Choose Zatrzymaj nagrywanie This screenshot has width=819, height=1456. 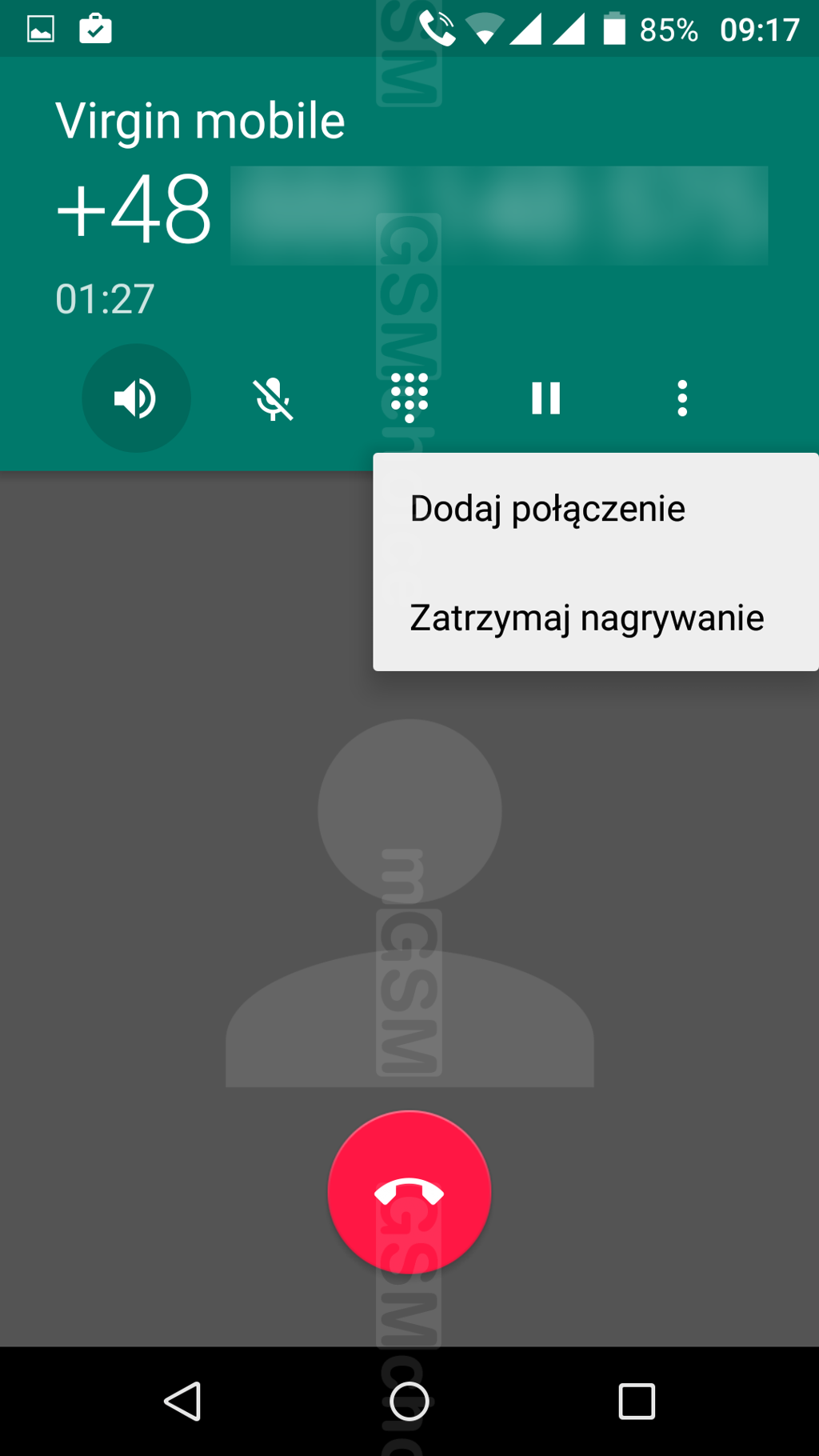tap(596, 618)
